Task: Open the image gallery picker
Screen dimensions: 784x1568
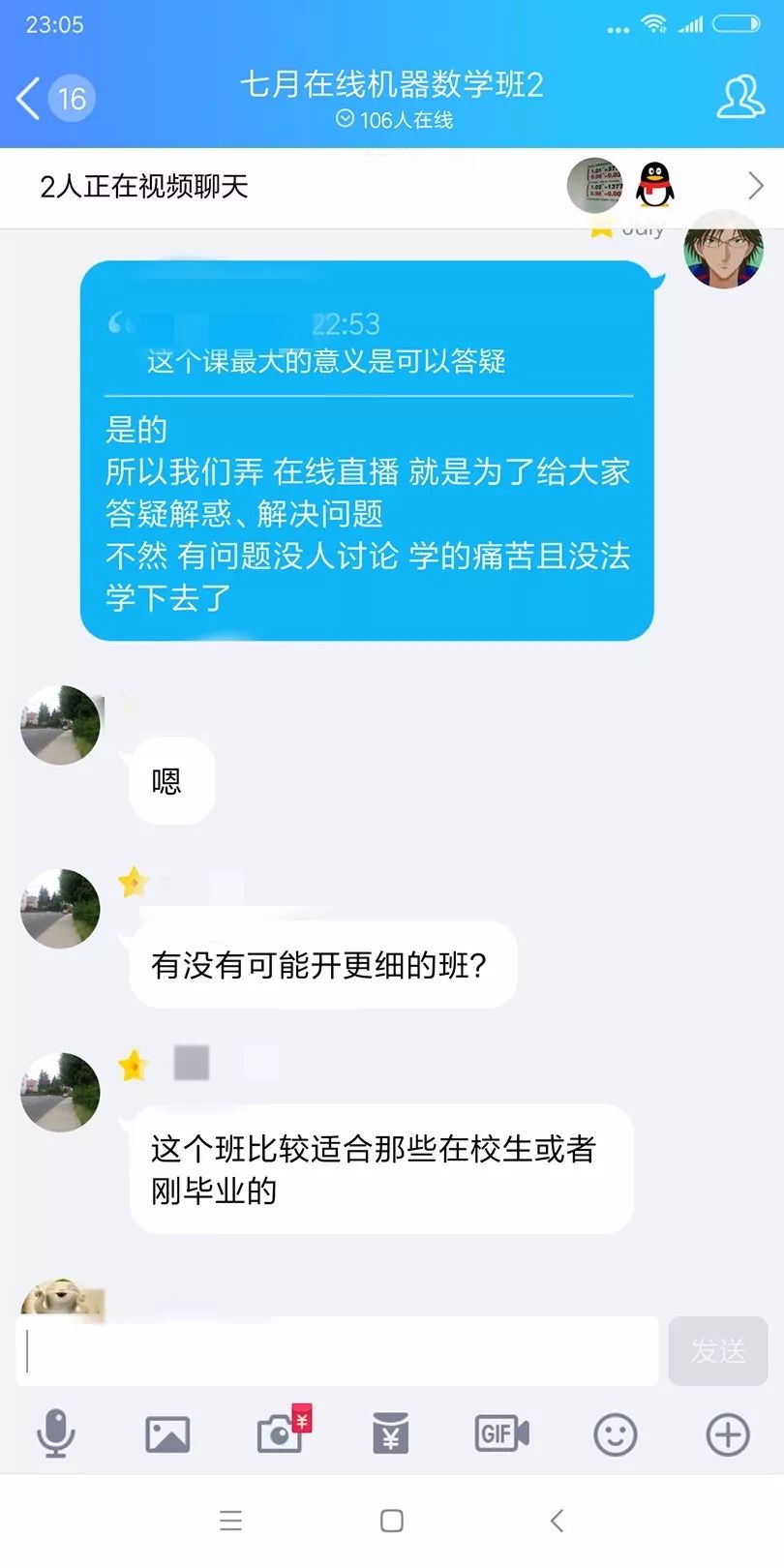Action: click(167, 1433)
